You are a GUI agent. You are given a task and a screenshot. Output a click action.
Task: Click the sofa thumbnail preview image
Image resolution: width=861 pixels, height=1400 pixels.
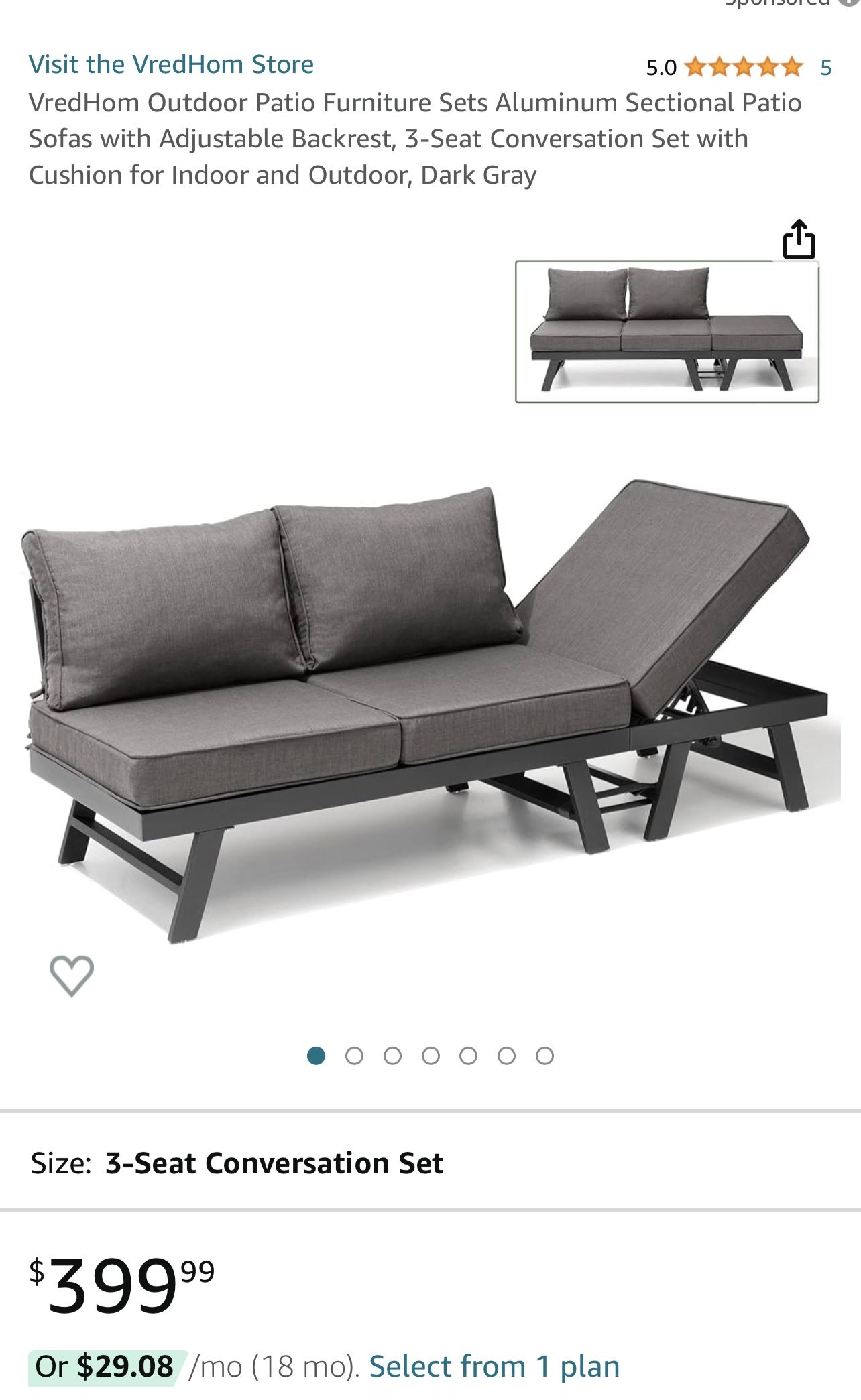click(668, 330)
